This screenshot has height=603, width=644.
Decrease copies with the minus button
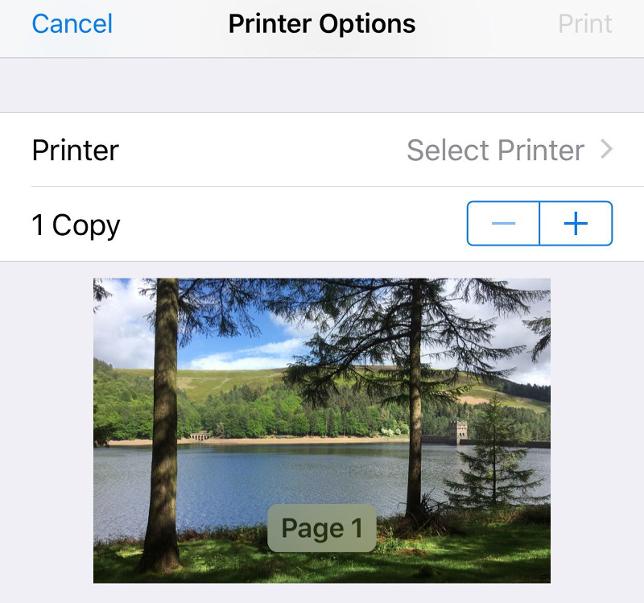click(503, 224)
